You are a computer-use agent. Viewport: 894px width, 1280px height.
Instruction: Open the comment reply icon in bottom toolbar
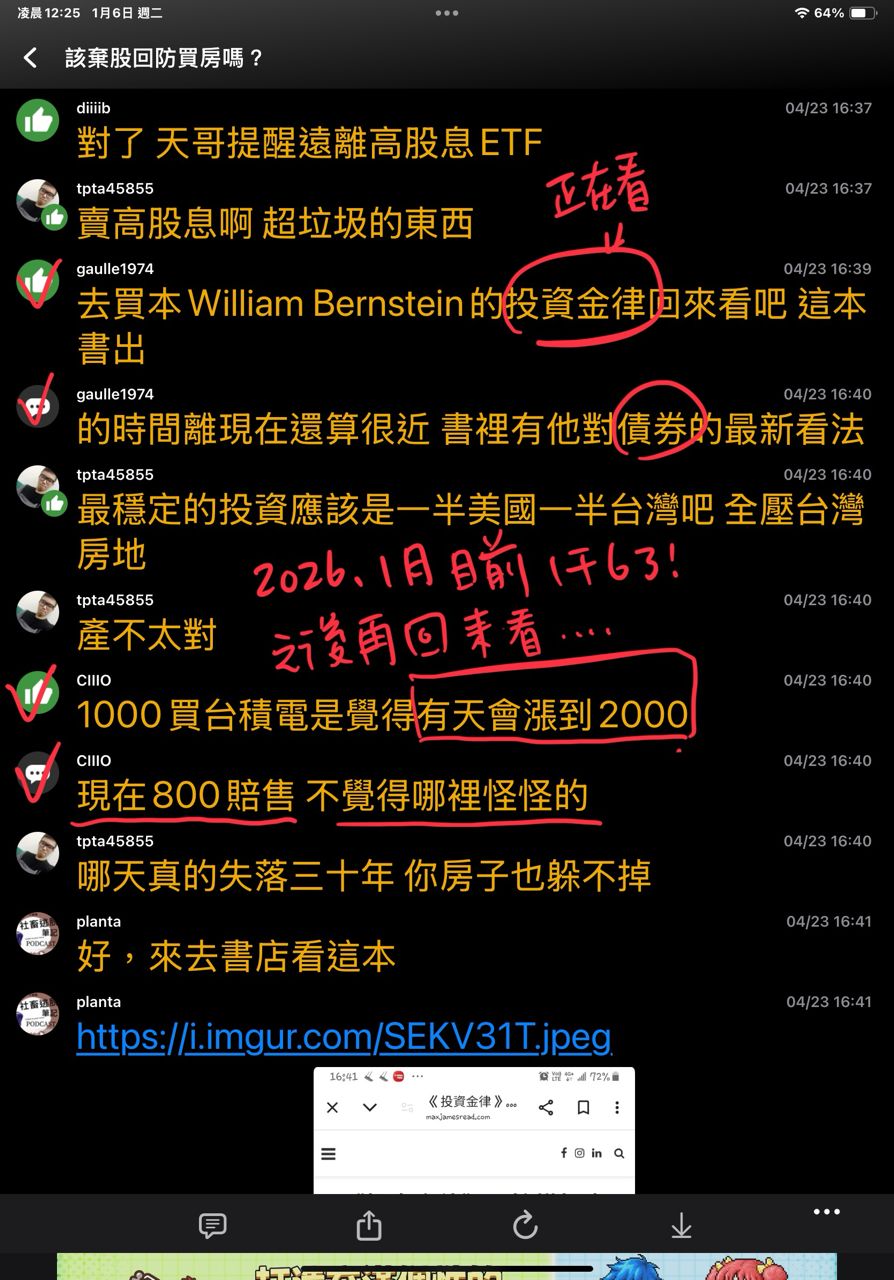click(x=212, y=1225)
